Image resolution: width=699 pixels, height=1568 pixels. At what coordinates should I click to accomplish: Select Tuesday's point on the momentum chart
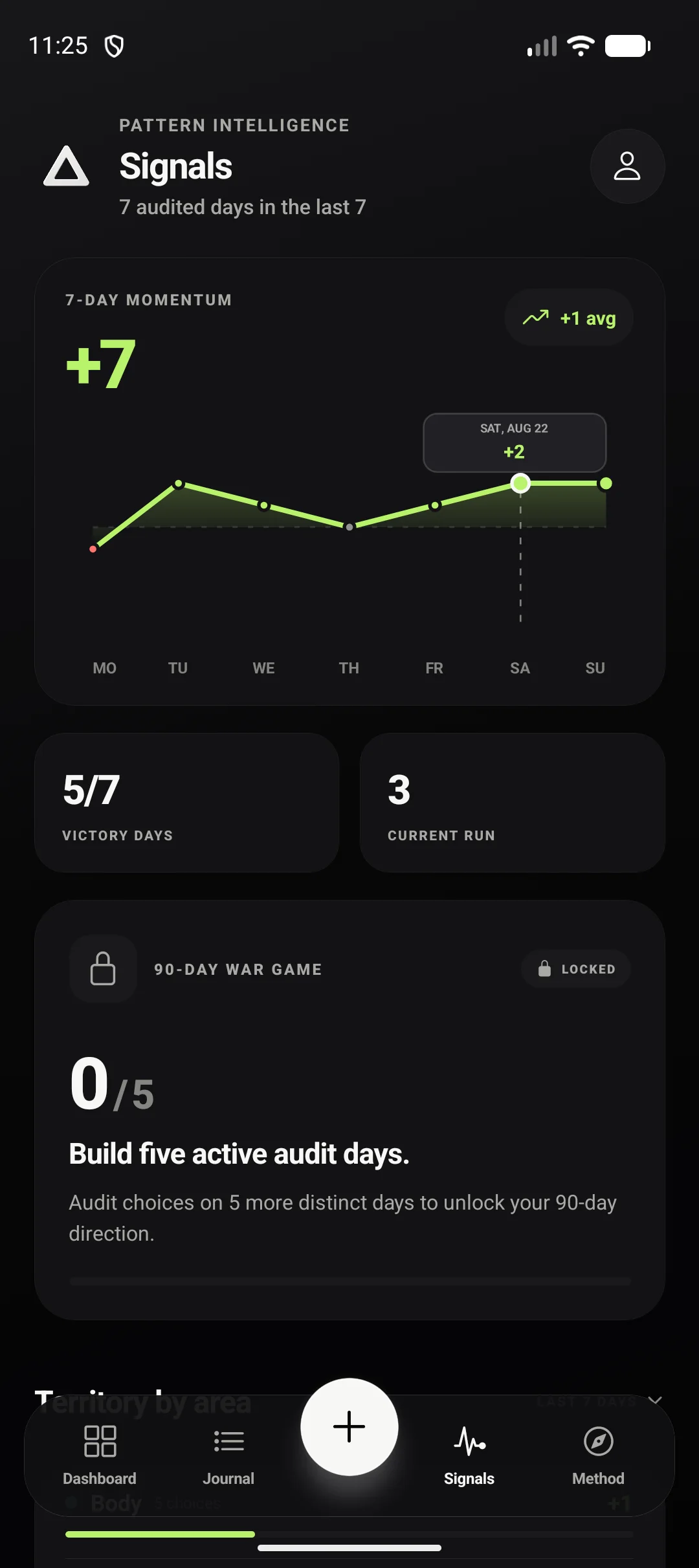click(179, 484)
